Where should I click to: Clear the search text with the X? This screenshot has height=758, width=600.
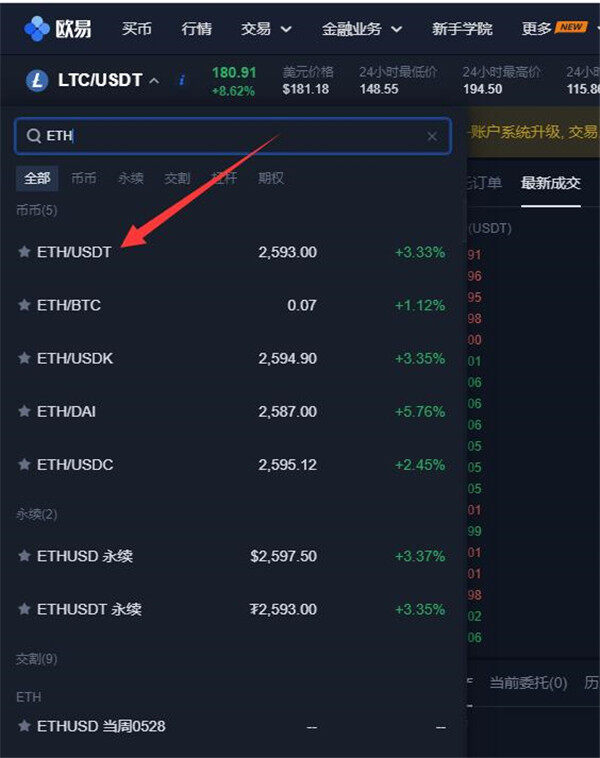[x=432, y=136]
